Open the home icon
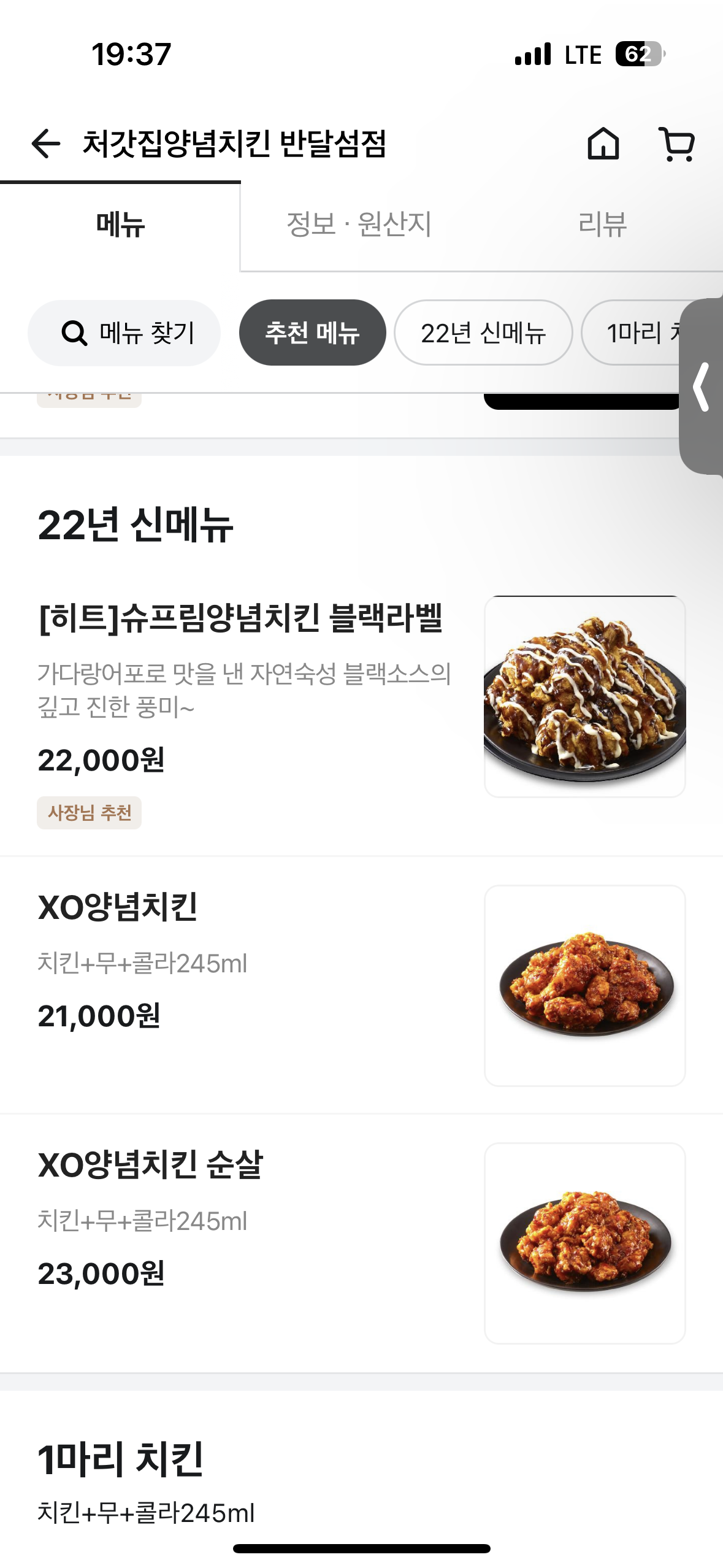Image resolution: width=723 pixels, height=1568 pixels. click(603, 144)
